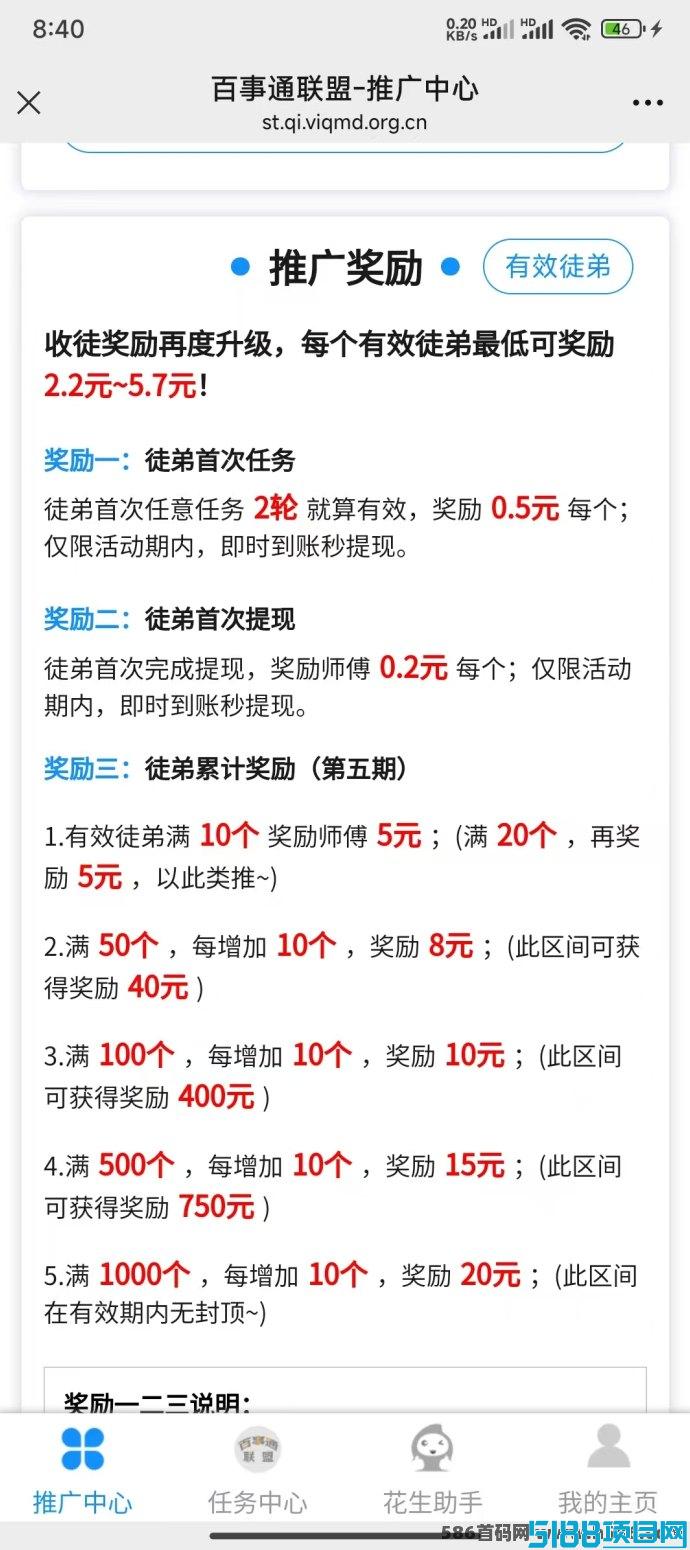Close the 百事通联盟 web page
This screenshot has height=1550, width=690.
(x=29, y=102)
